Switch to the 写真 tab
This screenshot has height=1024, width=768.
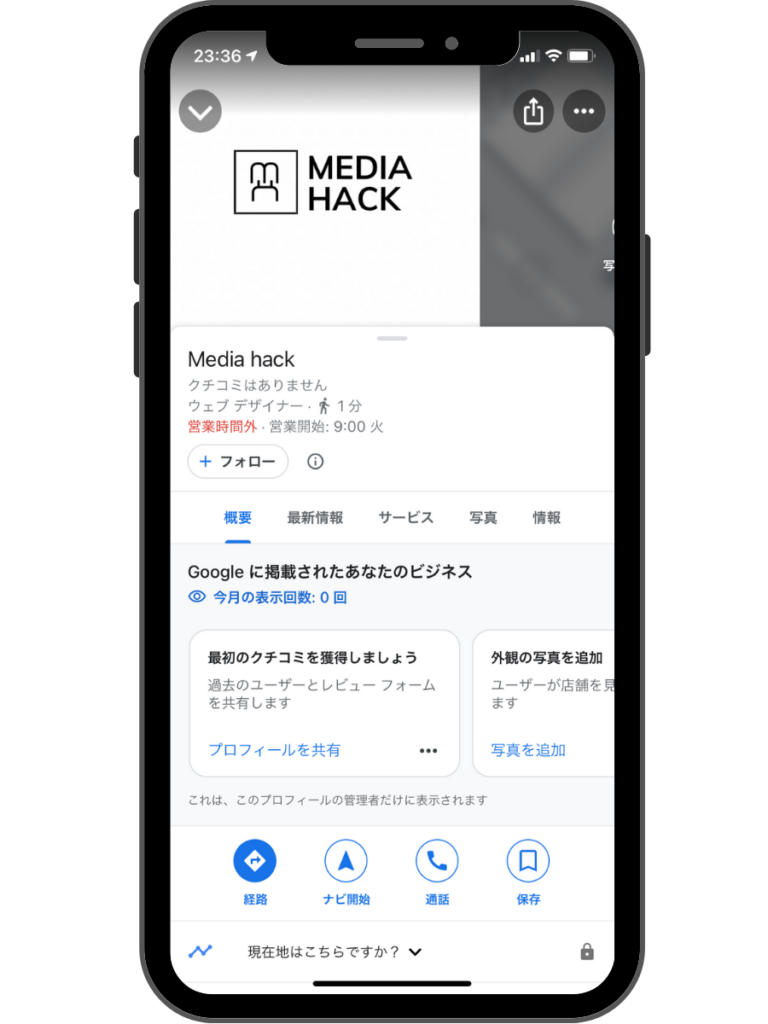click(x=483, y=518)
